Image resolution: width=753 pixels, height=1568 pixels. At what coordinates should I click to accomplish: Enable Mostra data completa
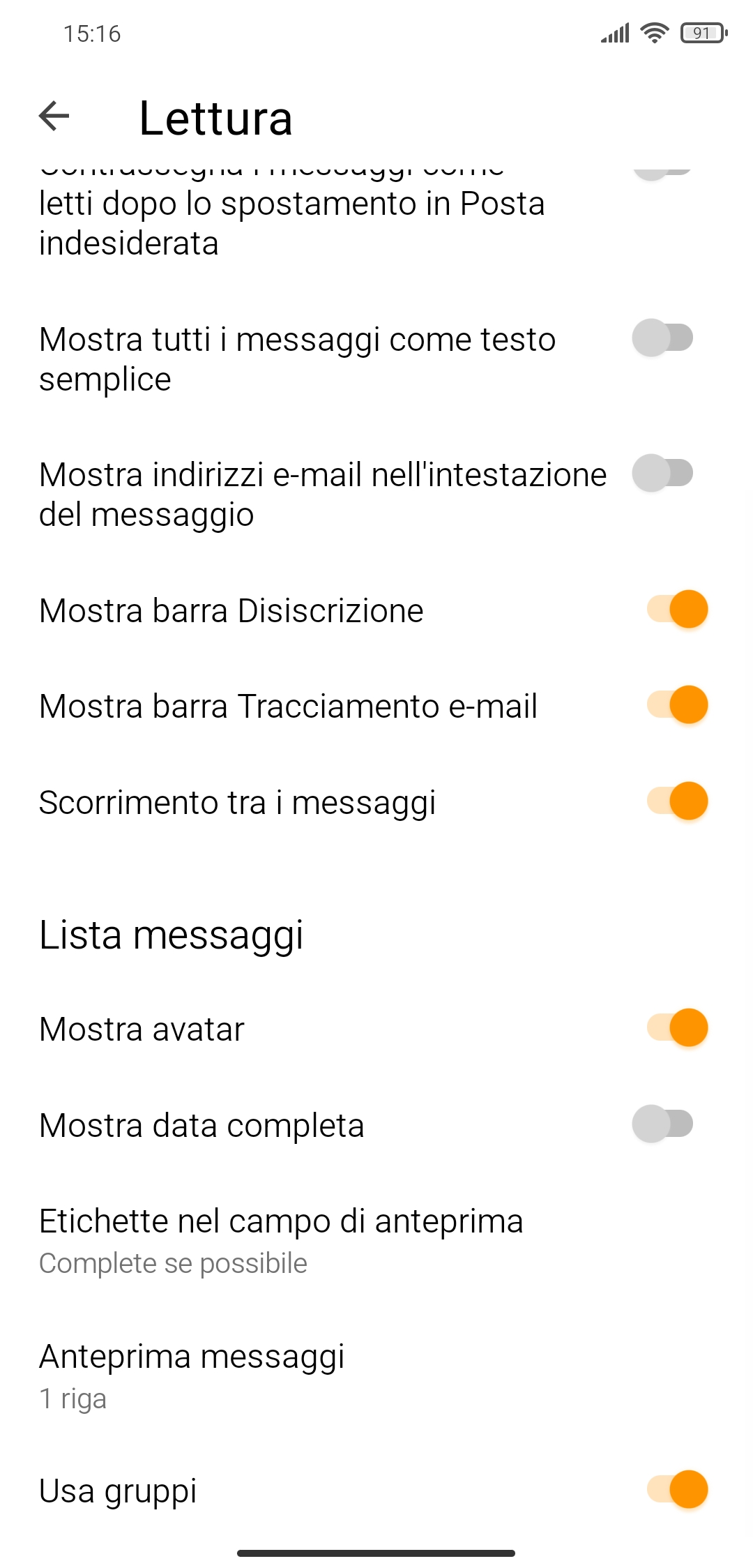(x=662, y=1124)
